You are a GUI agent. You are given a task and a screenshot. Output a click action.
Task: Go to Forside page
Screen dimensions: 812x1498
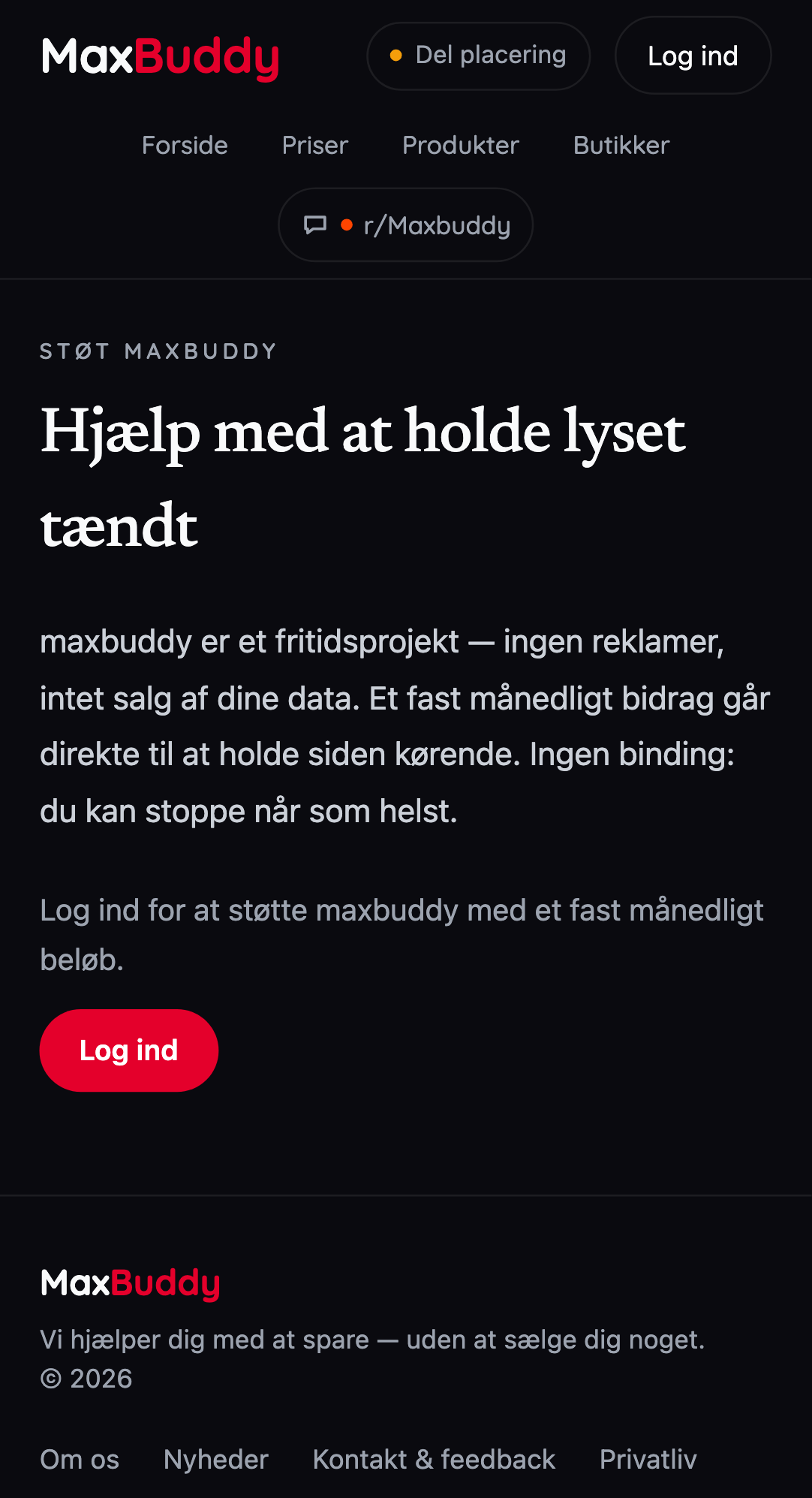pos(185,145)
